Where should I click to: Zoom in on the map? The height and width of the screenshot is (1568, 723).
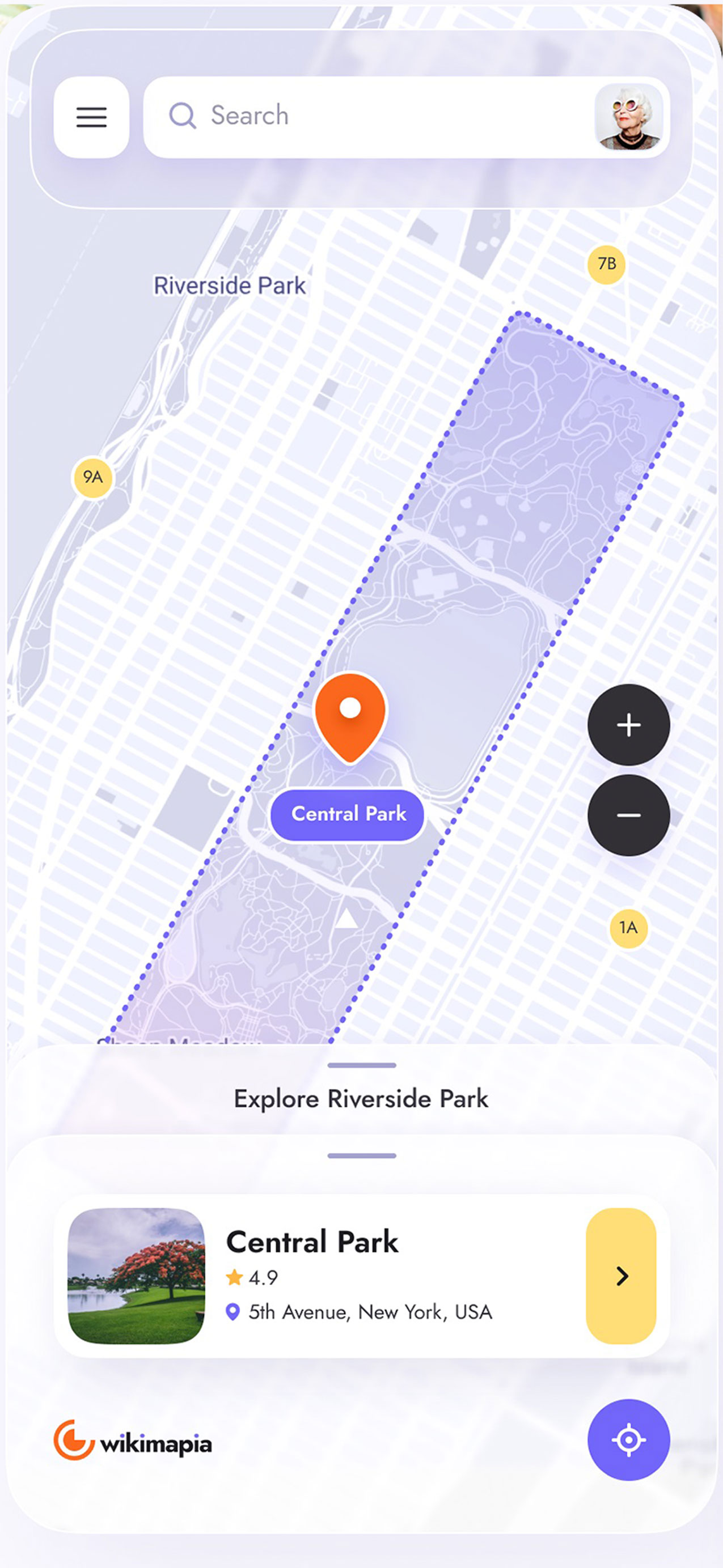[628, 724]
